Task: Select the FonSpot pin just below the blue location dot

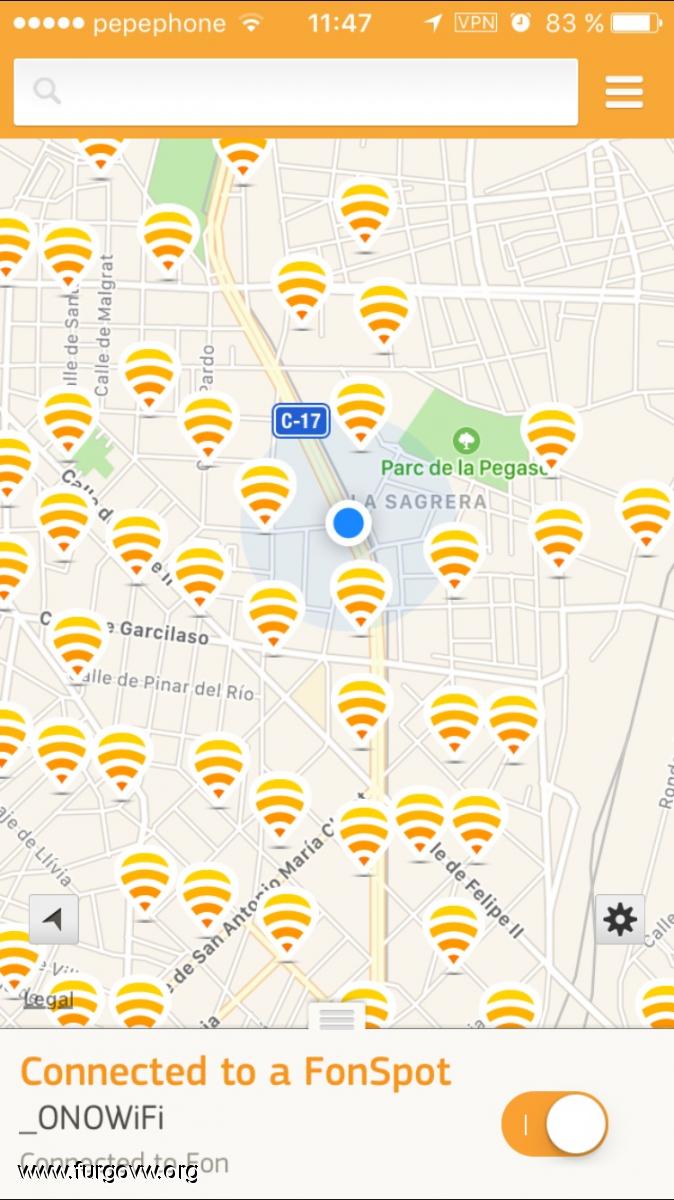Action: click(361, 592)
